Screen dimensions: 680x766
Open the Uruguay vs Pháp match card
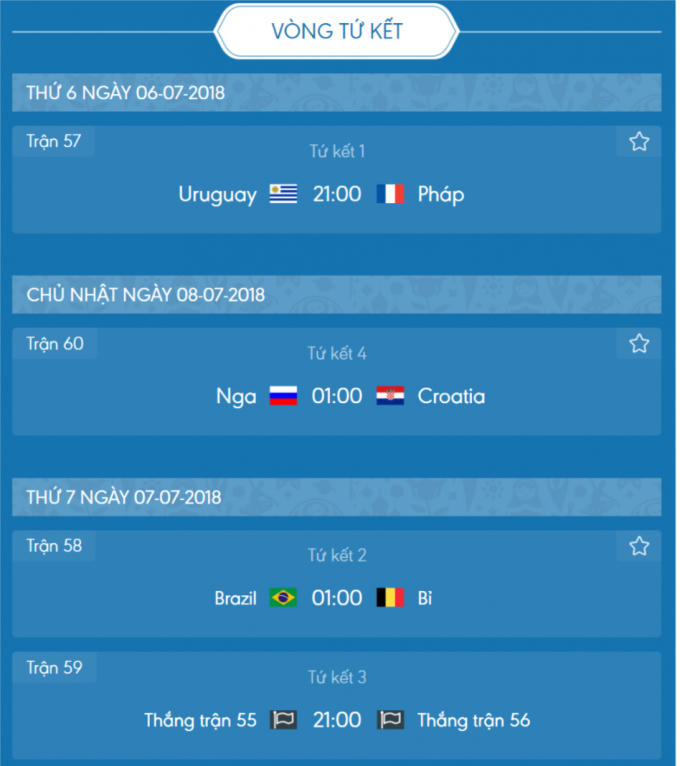pyautogui.click(x=336, y=194)
